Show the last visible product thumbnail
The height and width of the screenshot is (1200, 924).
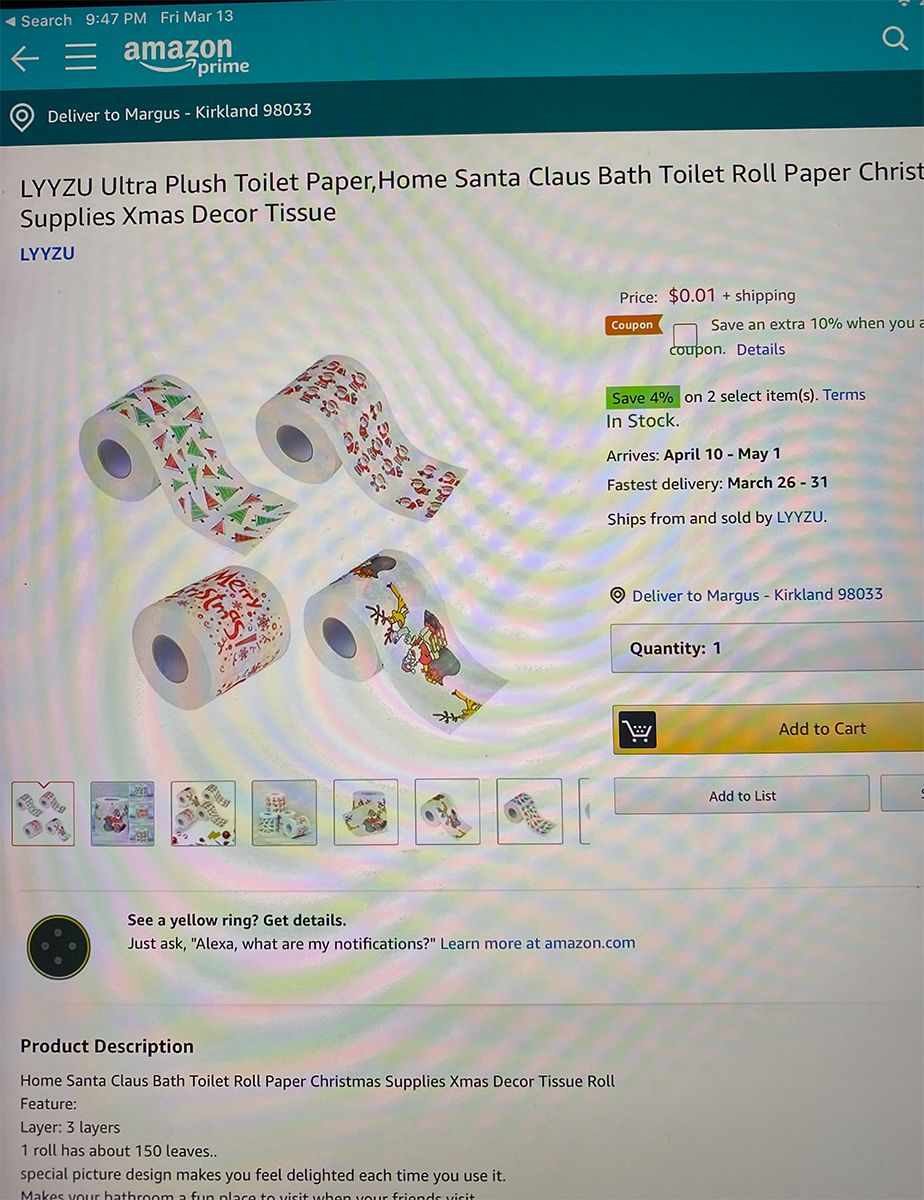[529, 811]
